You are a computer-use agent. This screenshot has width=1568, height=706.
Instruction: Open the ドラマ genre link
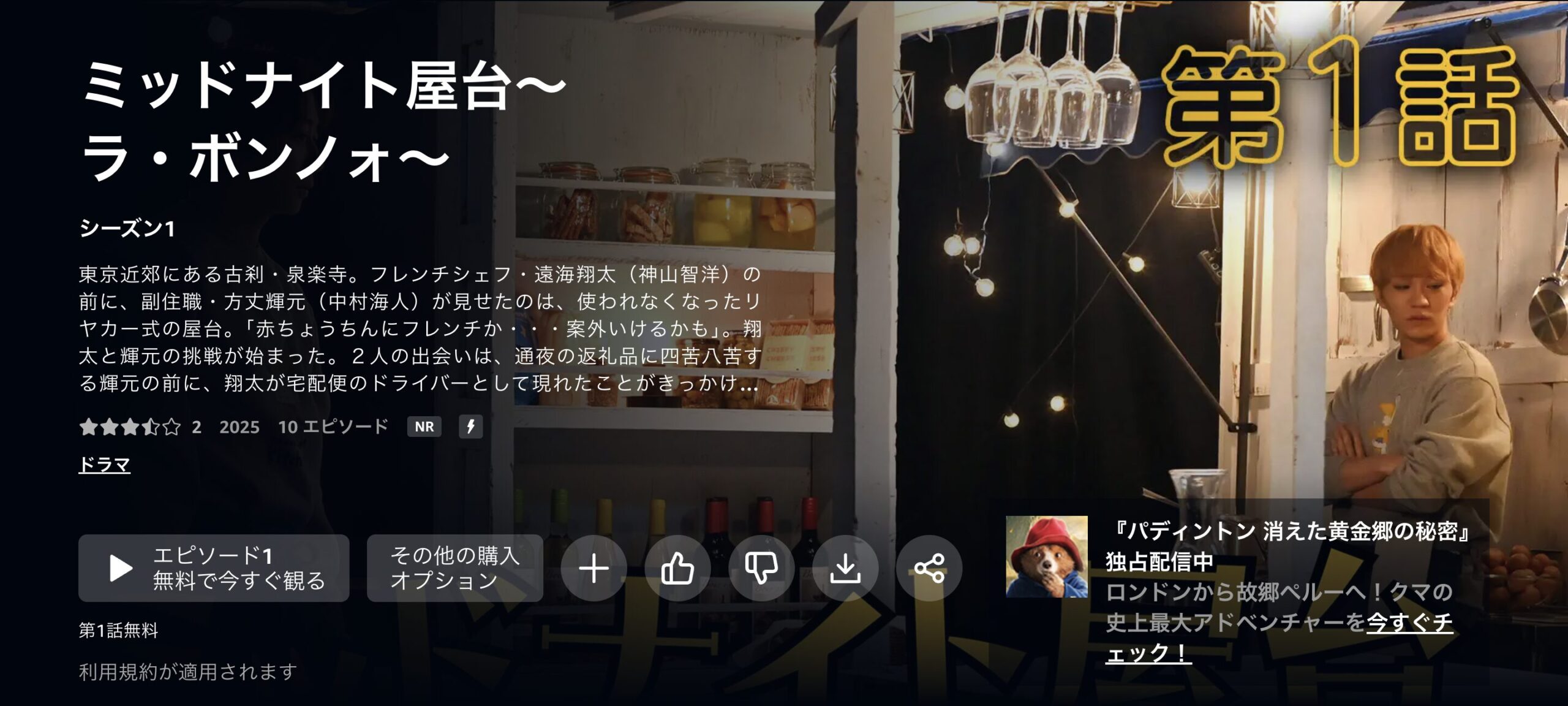tap(104, 465)
